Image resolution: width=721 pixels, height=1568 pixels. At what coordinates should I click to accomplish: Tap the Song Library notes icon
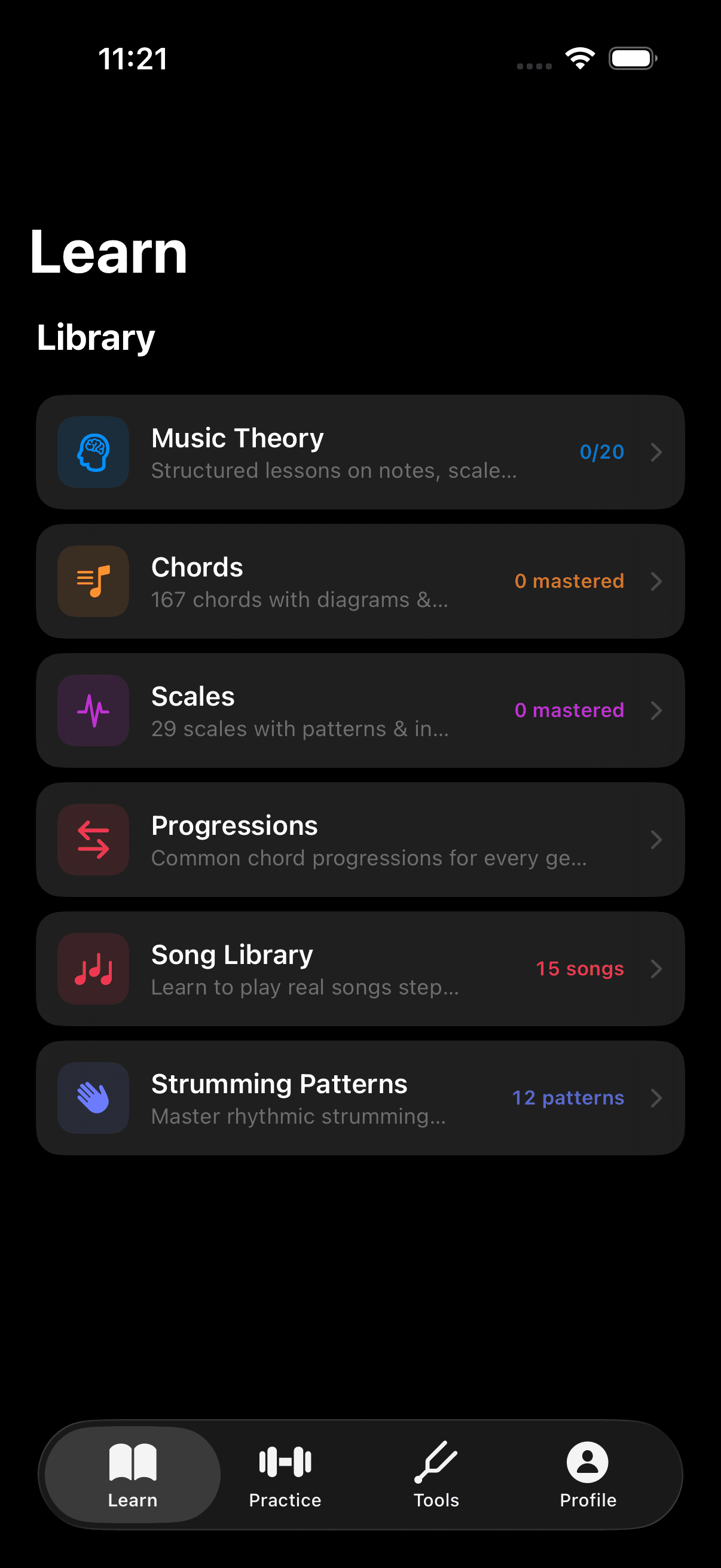point(93,969)
